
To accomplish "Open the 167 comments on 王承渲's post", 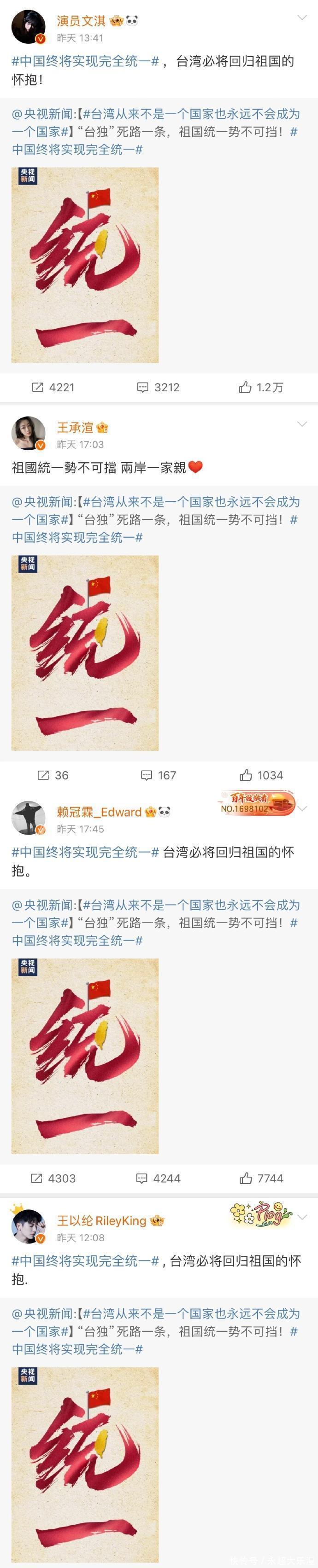I will click(158, 775).
